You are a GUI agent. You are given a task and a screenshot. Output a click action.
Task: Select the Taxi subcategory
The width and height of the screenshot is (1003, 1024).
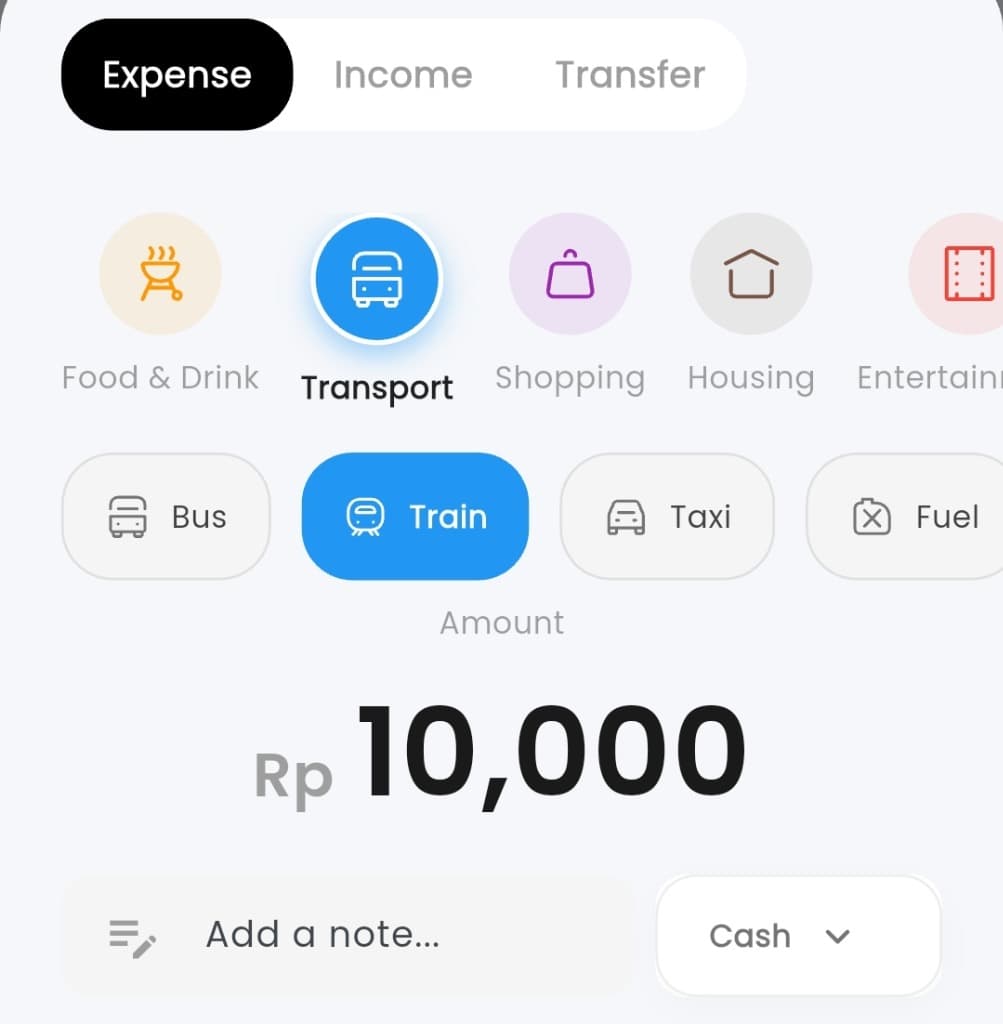pos(666,516)
